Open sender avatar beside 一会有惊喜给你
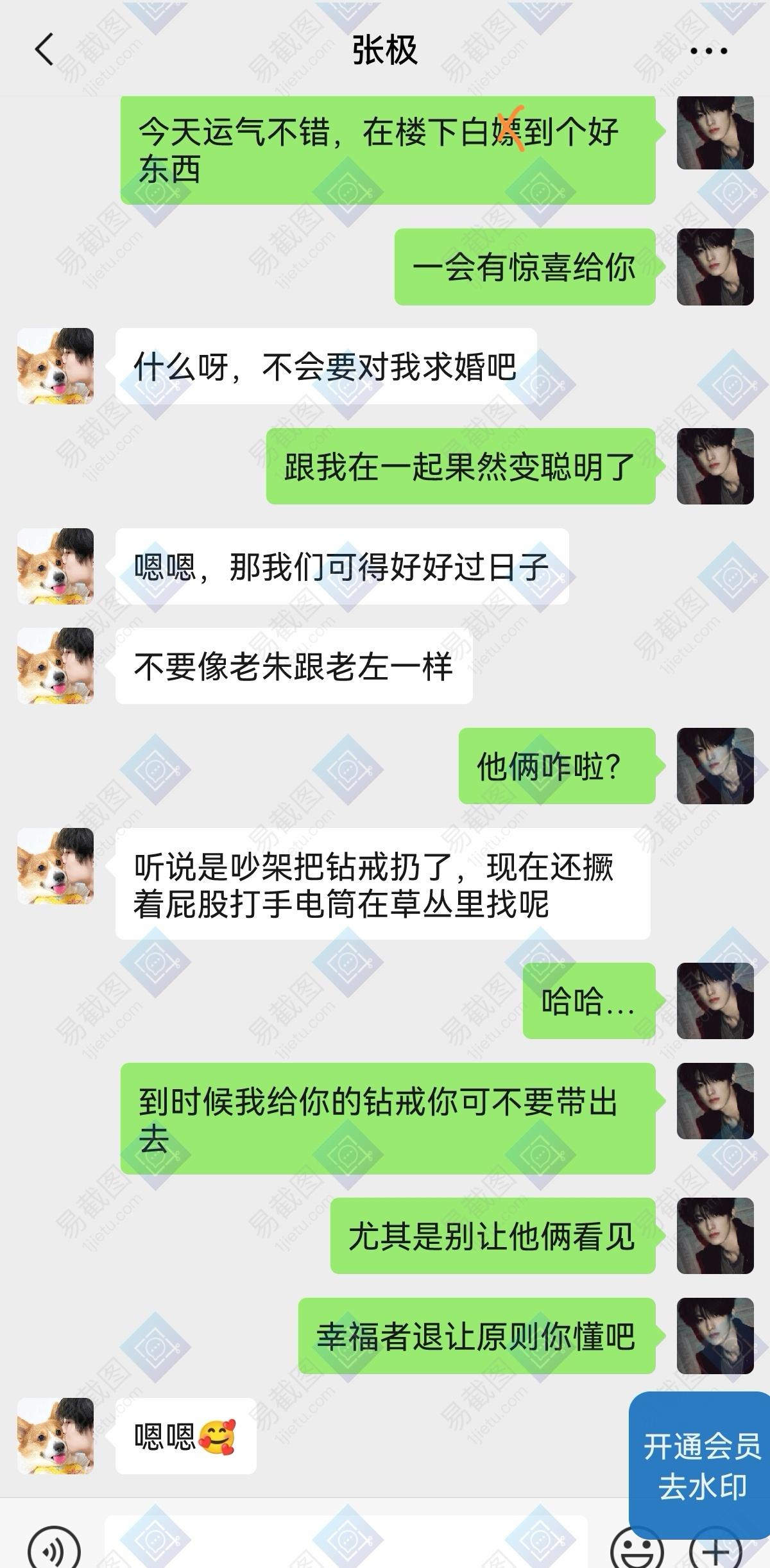The height and width of the screenshot is (1568, 770). click(715, 266)
